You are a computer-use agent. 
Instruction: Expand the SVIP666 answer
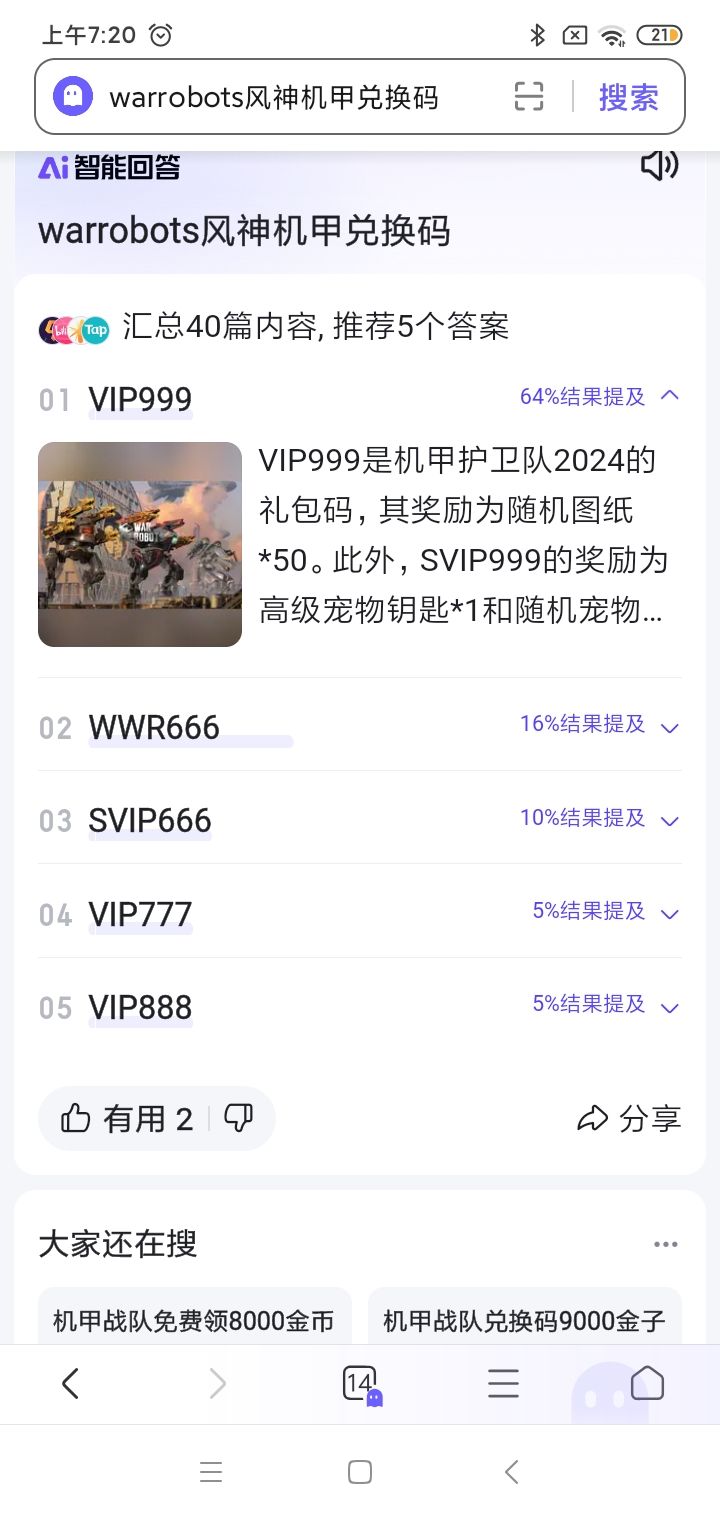[x=670, y=820]
